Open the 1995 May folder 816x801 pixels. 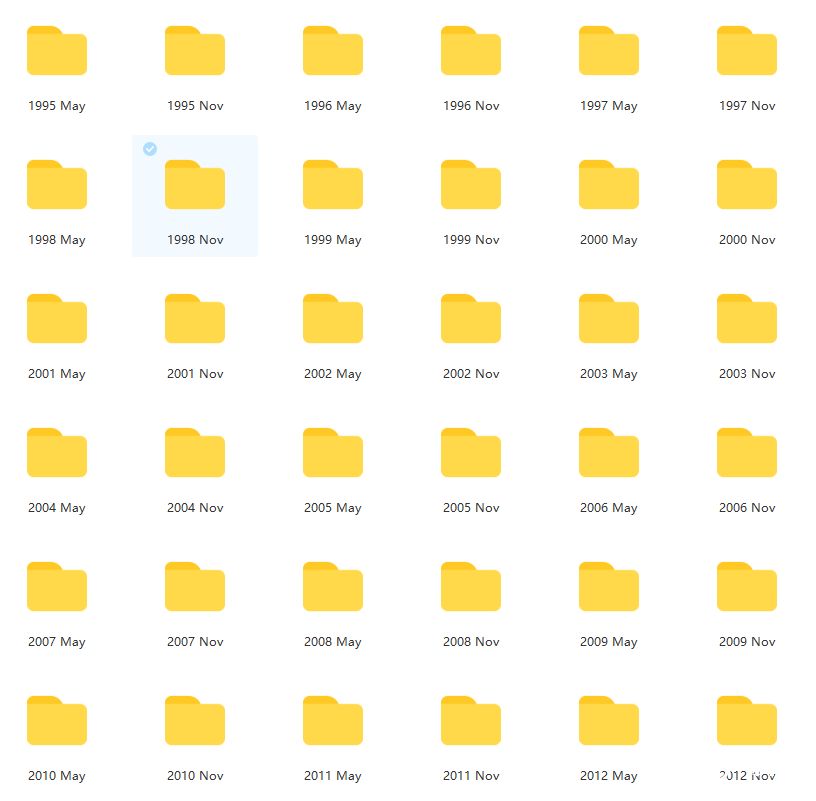(56, 52)
